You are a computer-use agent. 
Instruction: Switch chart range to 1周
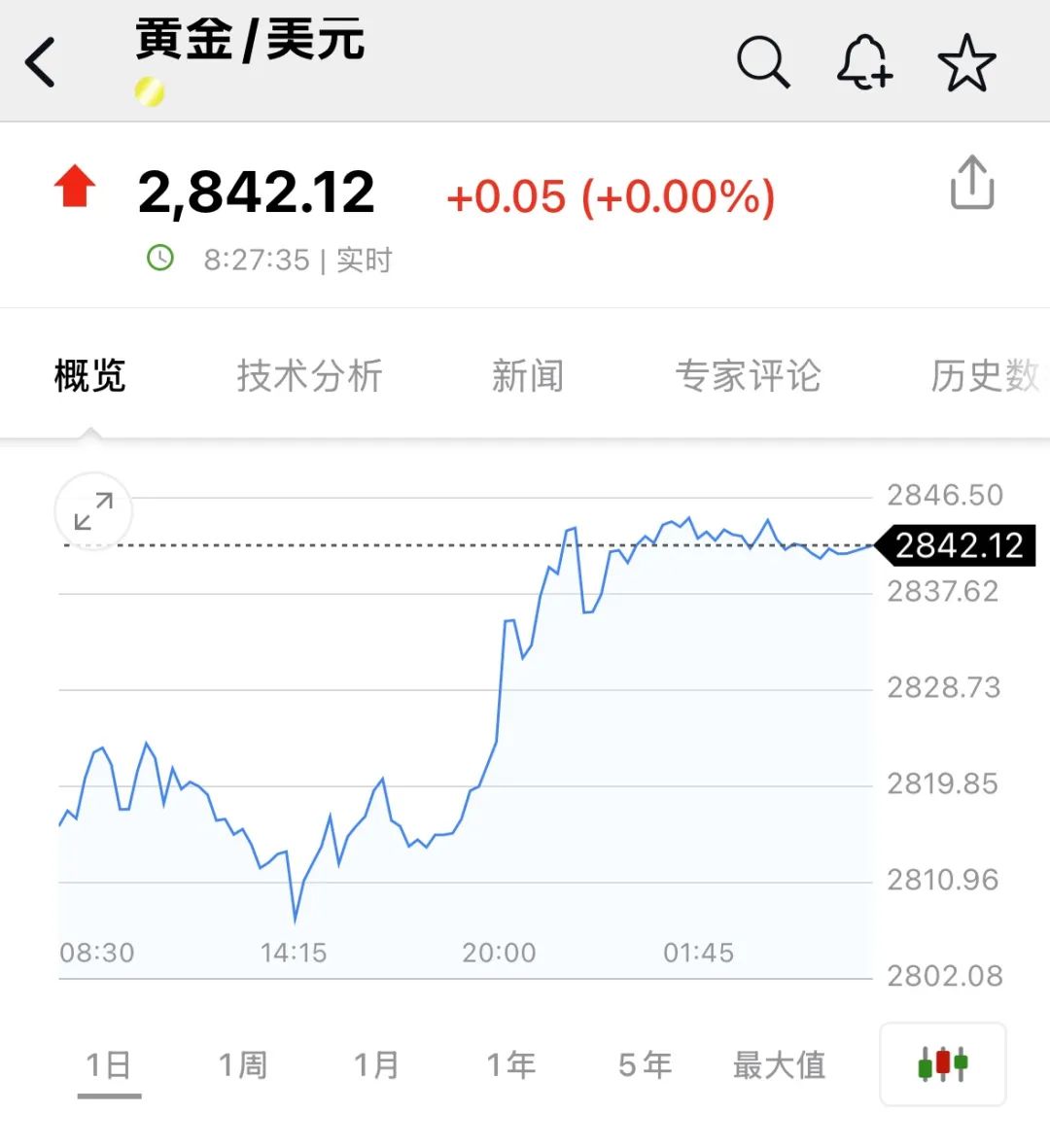pos(243,1065)
